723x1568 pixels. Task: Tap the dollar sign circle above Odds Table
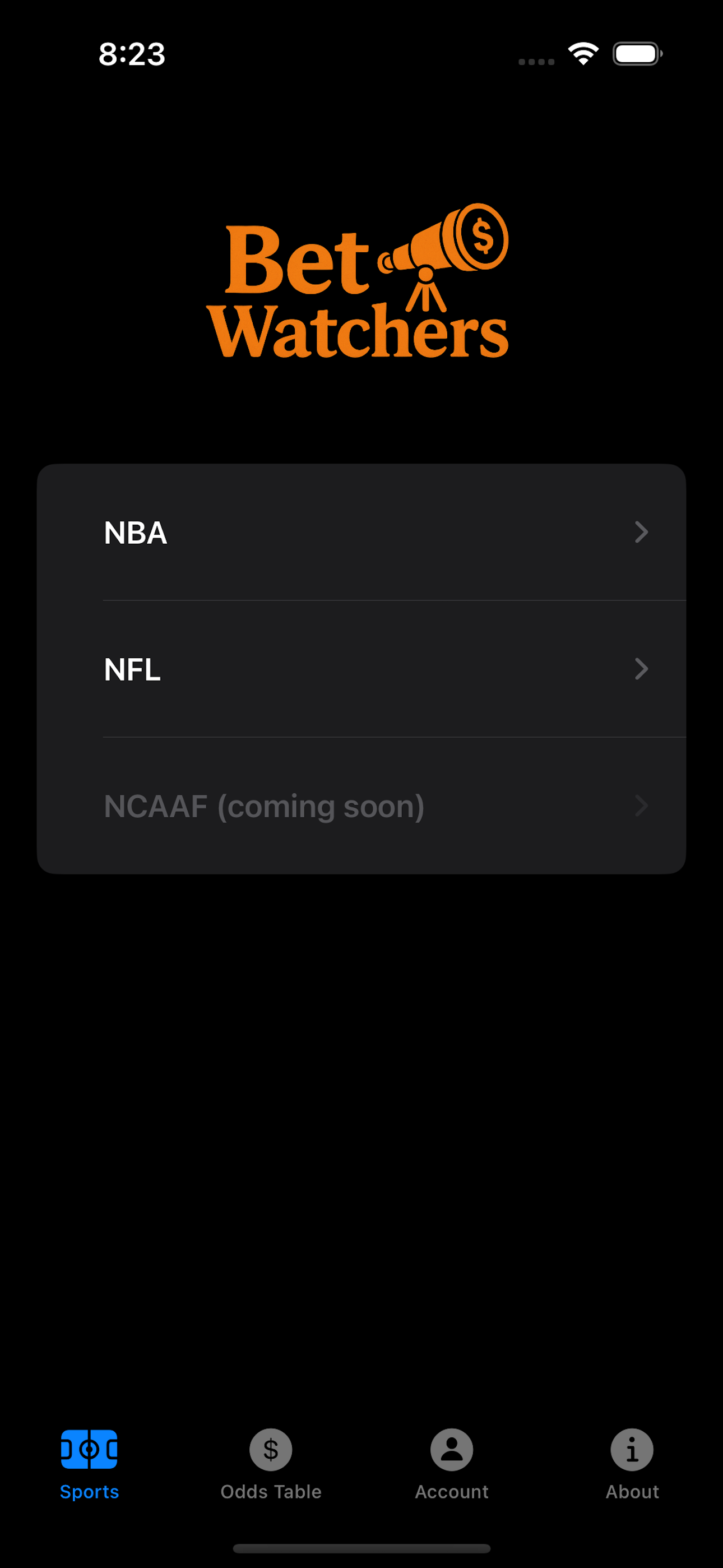(271, 1450)
